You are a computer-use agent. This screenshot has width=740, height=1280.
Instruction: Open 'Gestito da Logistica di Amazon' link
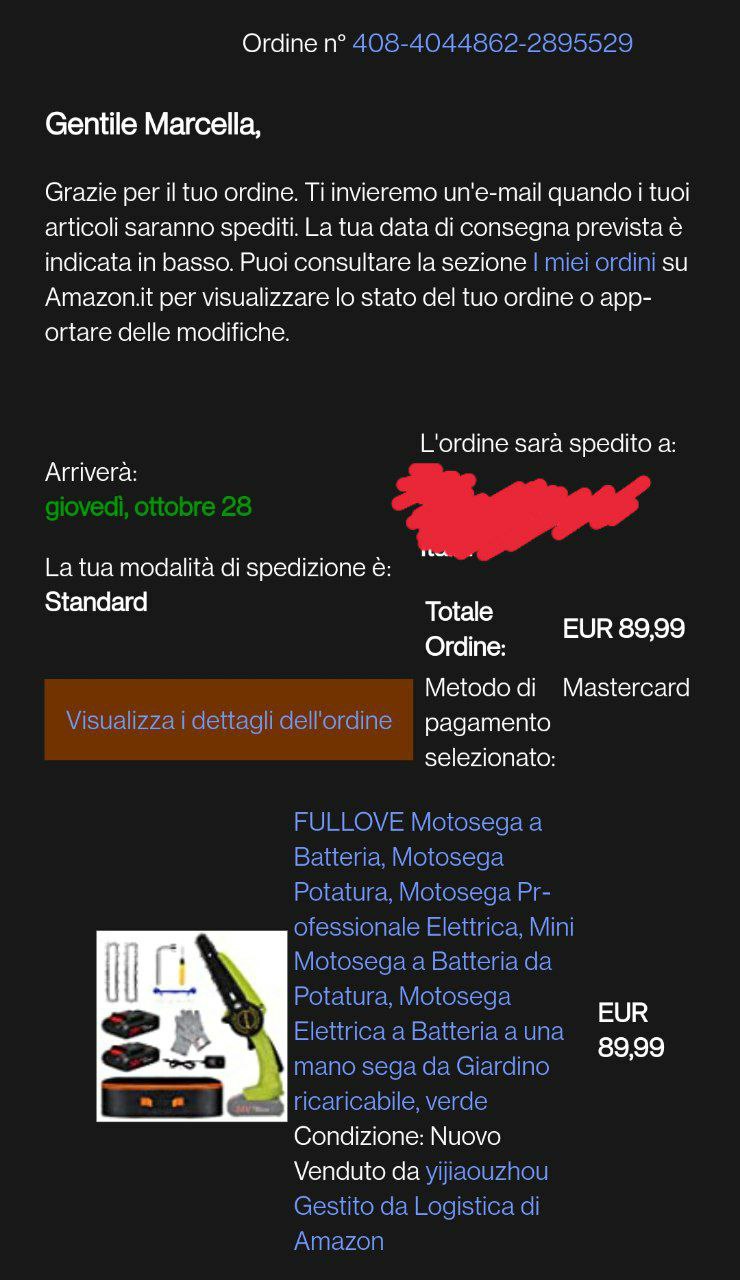click(x=416, y=1223)
